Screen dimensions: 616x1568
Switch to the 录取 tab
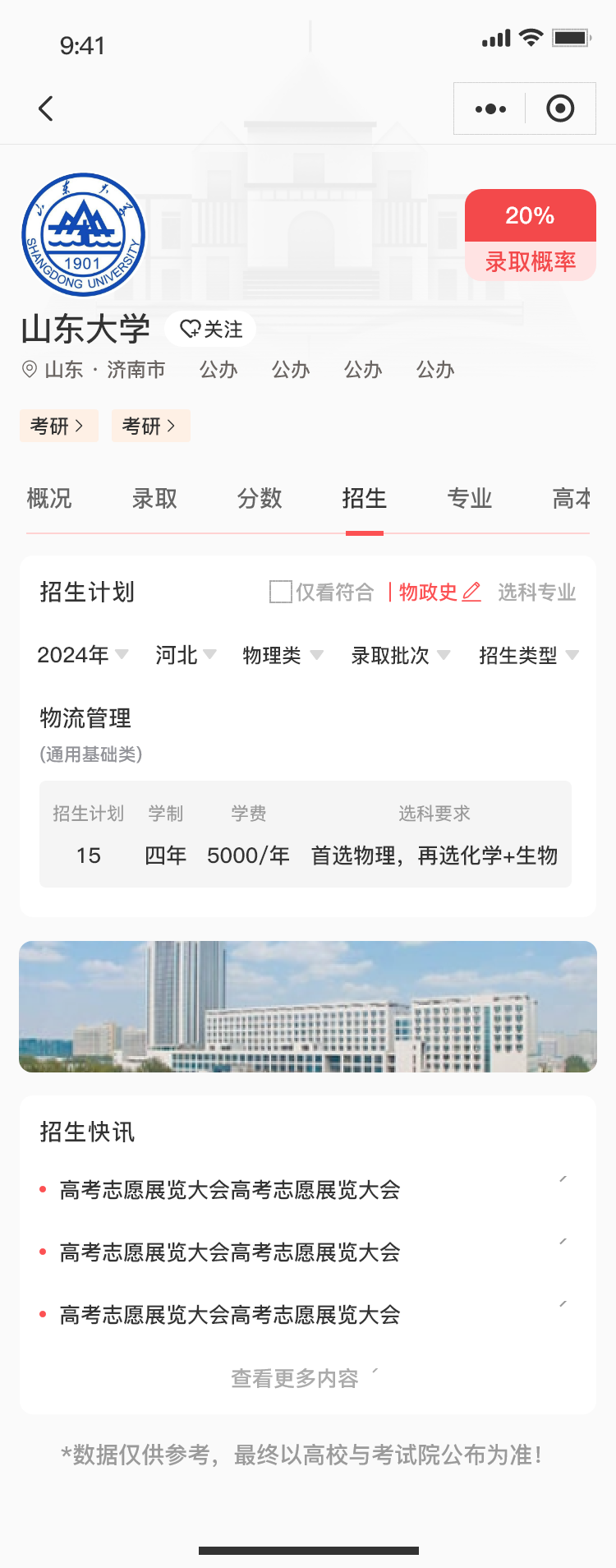(154, 499)
